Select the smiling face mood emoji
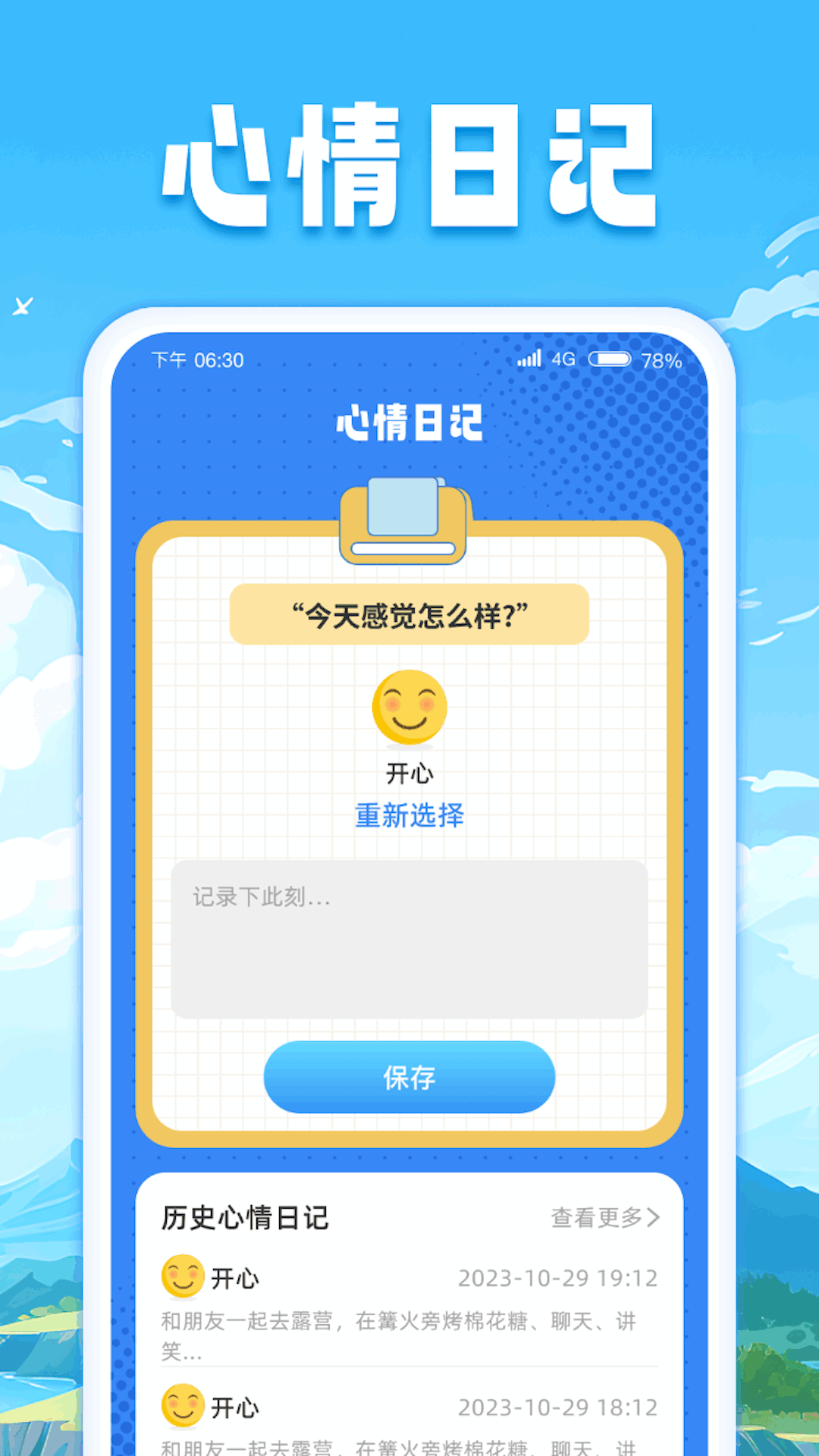The width and height of the screenshot is (819, 1456). (x=408, y=708)
